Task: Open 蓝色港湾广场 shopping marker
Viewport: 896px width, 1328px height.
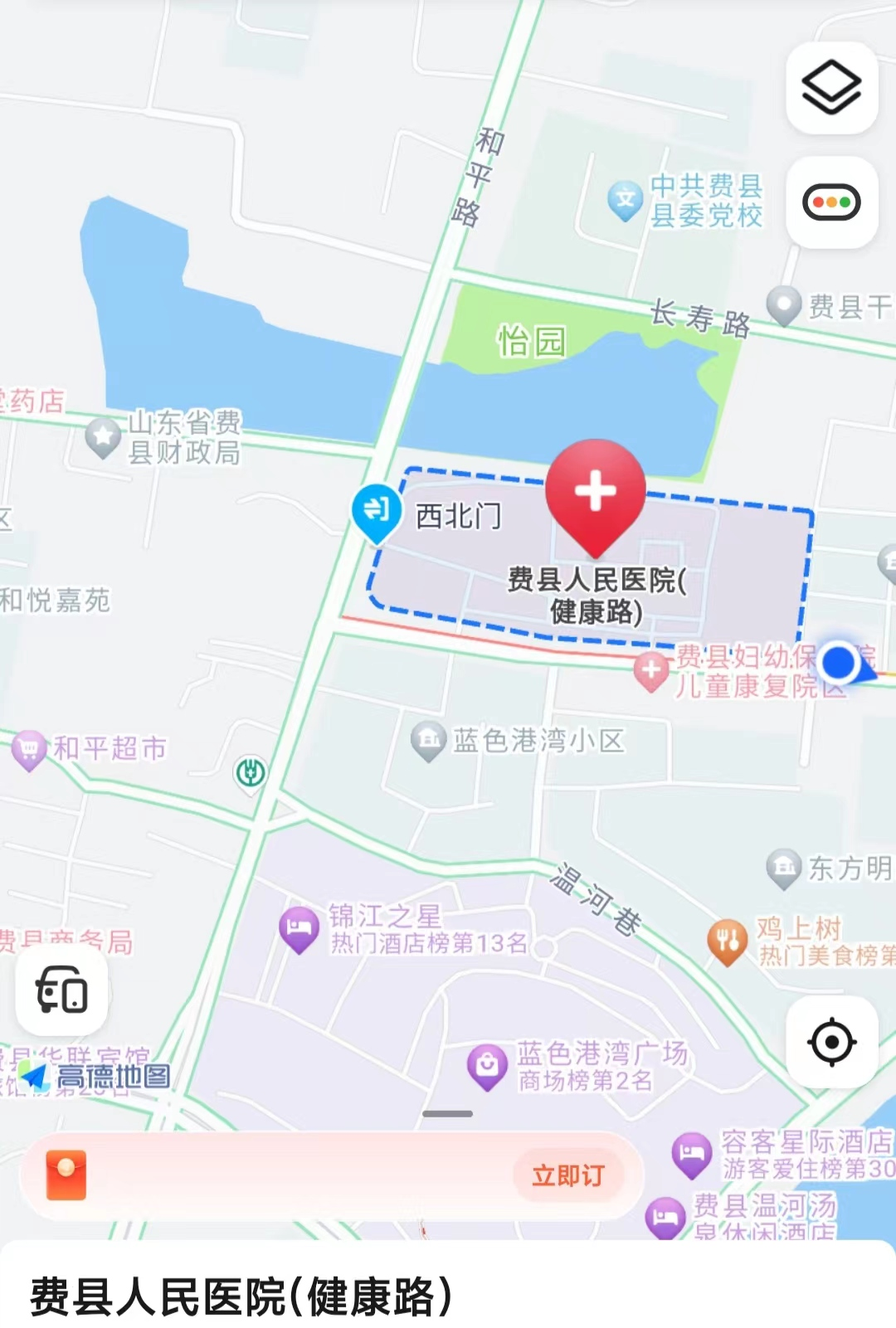Action: click(x=487, y=1064)
